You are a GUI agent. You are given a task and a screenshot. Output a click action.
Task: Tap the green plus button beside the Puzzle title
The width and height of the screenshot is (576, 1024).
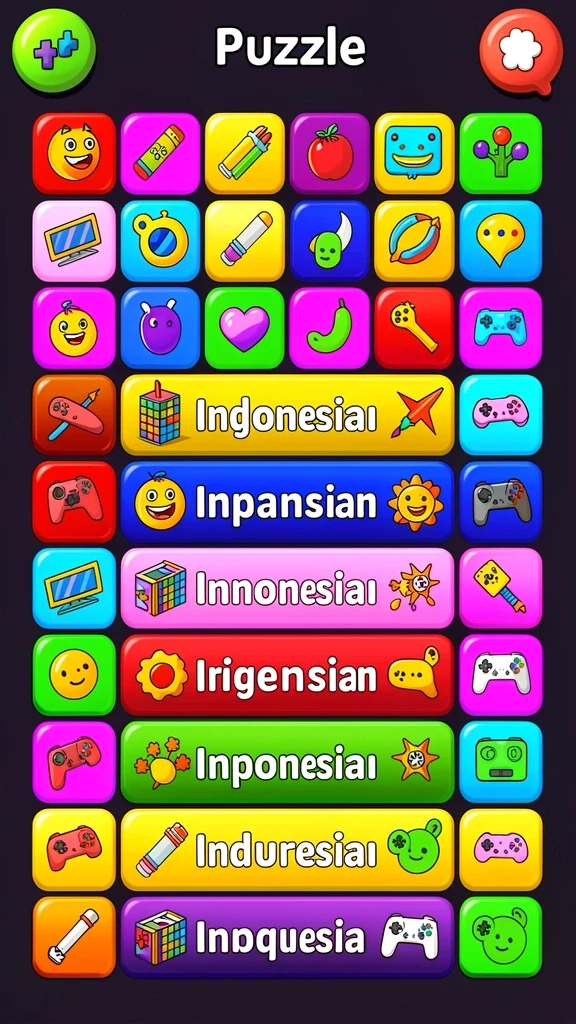pos(54,51)
